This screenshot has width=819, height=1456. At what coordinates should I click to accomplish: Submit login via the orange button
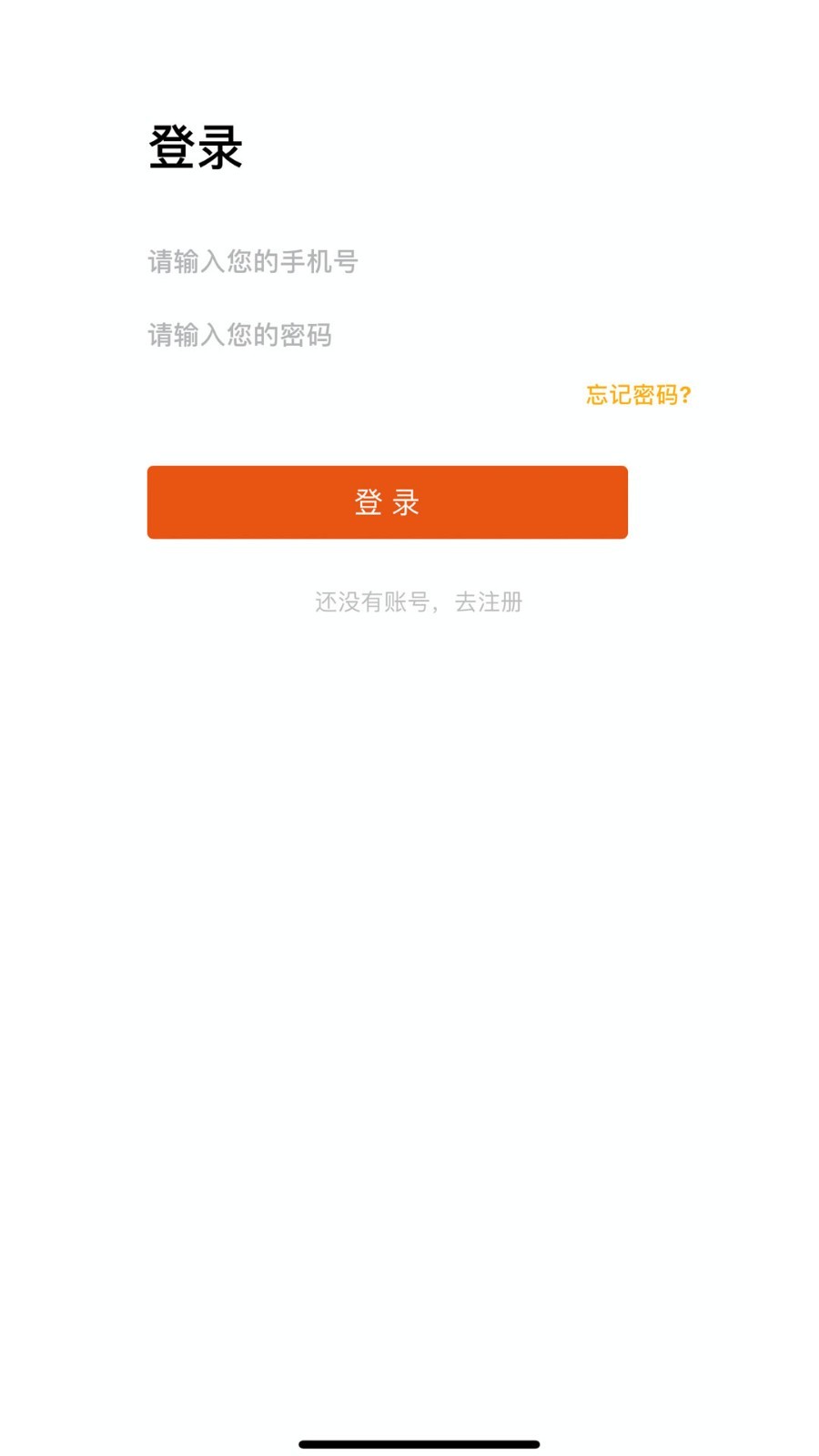coord(387,502)
